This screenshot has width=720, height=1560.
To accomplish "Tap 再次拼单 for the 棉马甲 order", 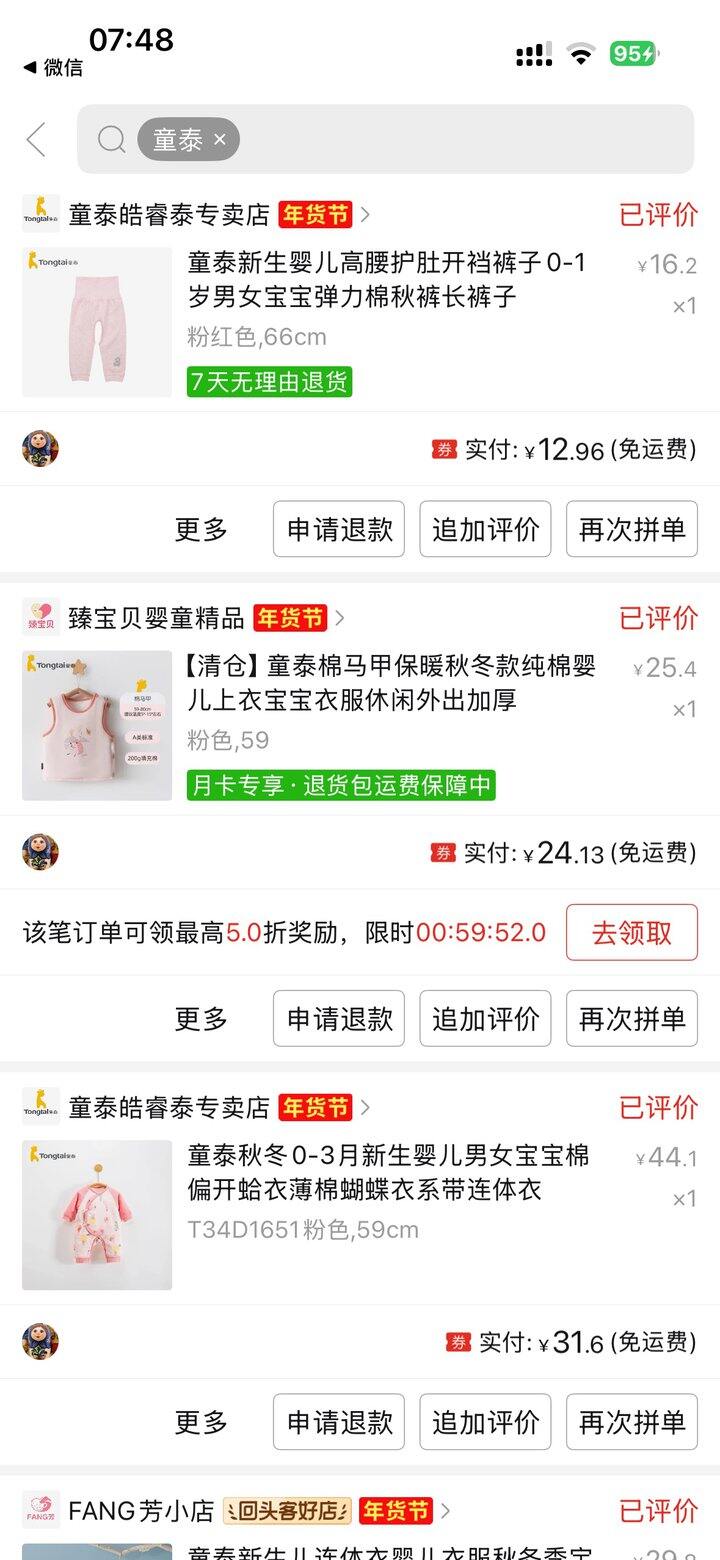I will [632, 1018].
